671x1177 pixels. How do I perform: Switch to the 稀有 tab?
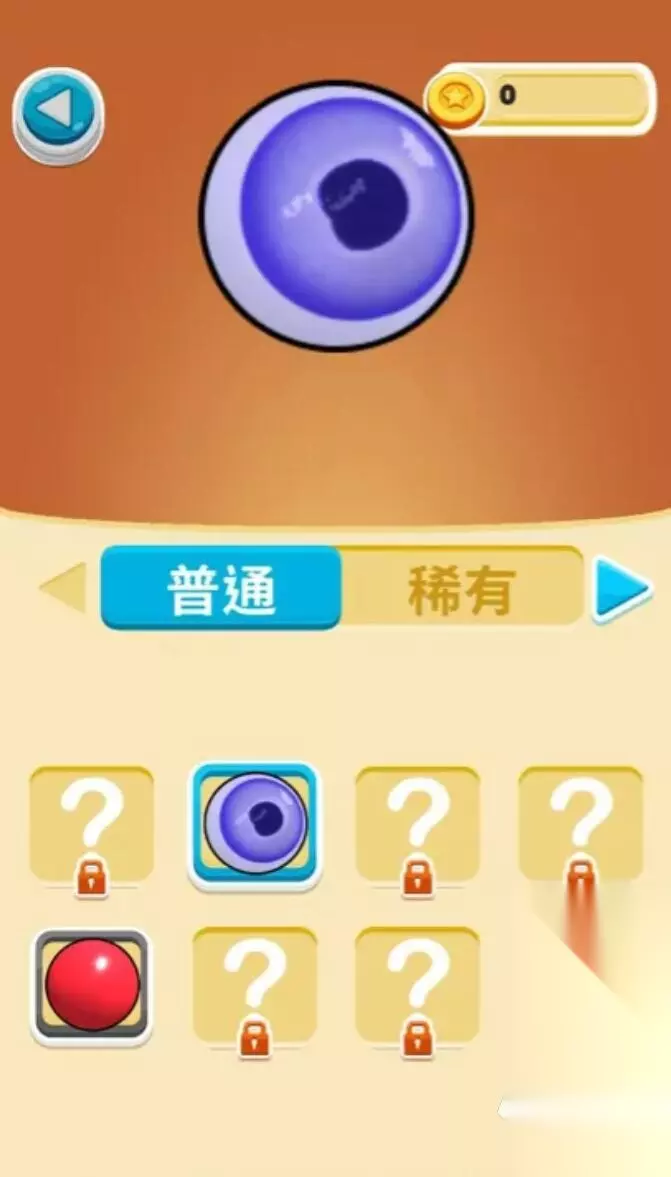point(462,588)
